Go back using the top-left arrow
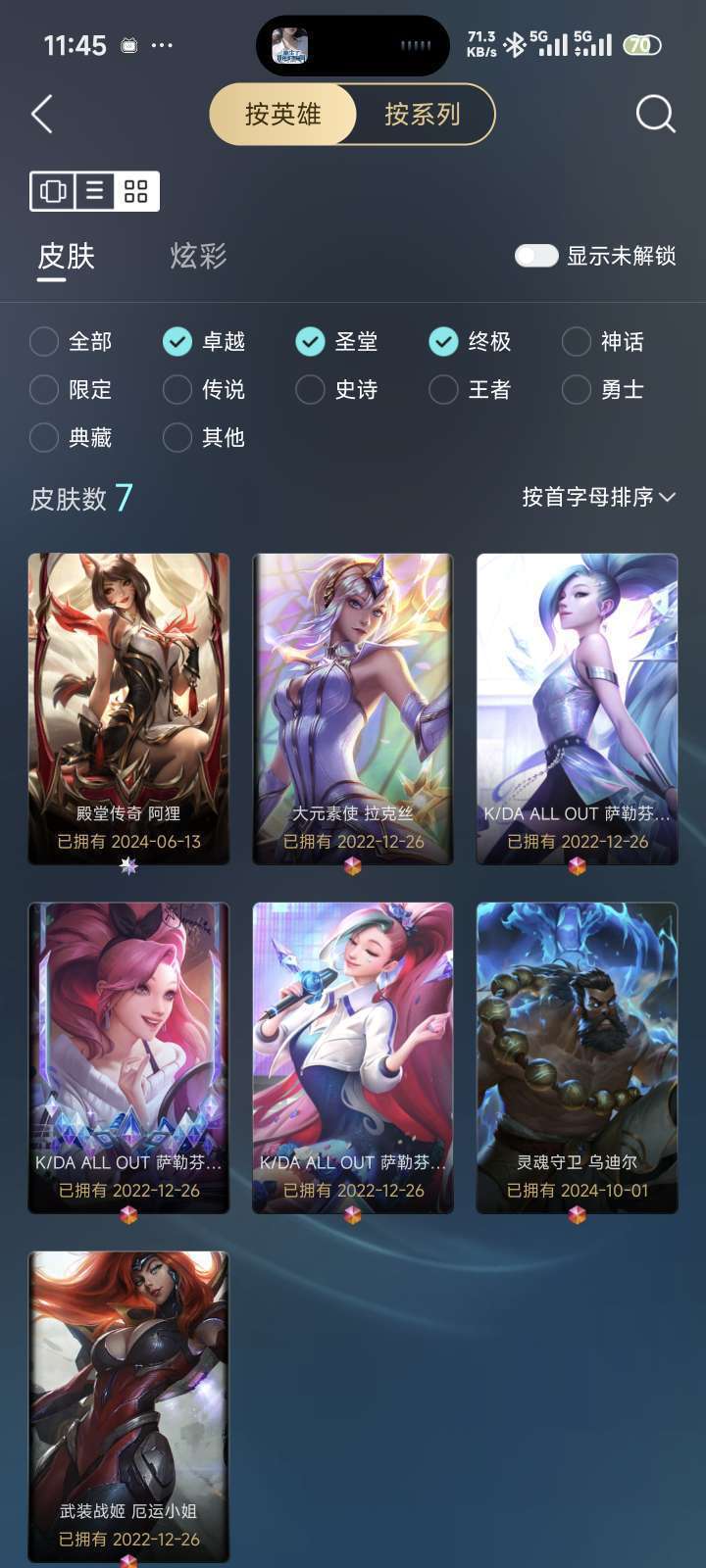The width and height of the screenshot is (706, 1568). (42, 115)
